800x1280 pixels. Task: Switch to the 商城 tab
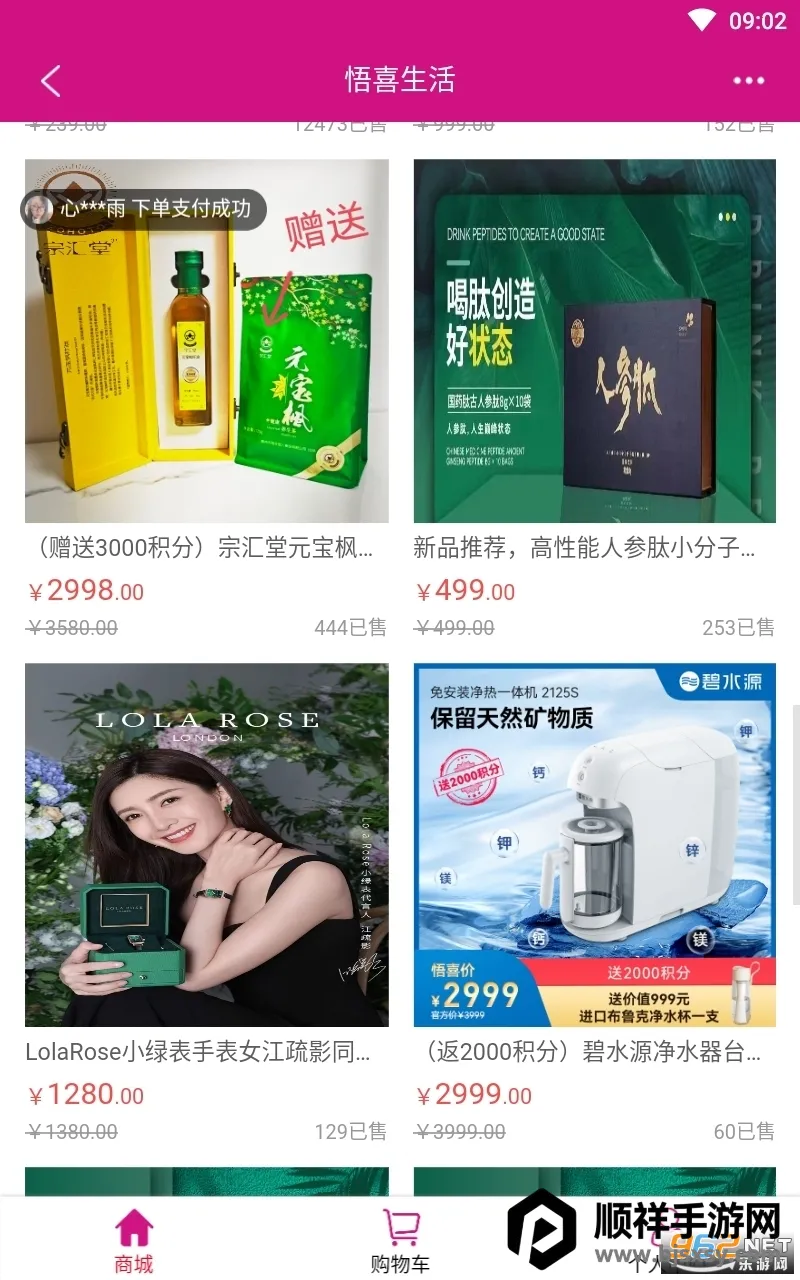coord(133,1240)
